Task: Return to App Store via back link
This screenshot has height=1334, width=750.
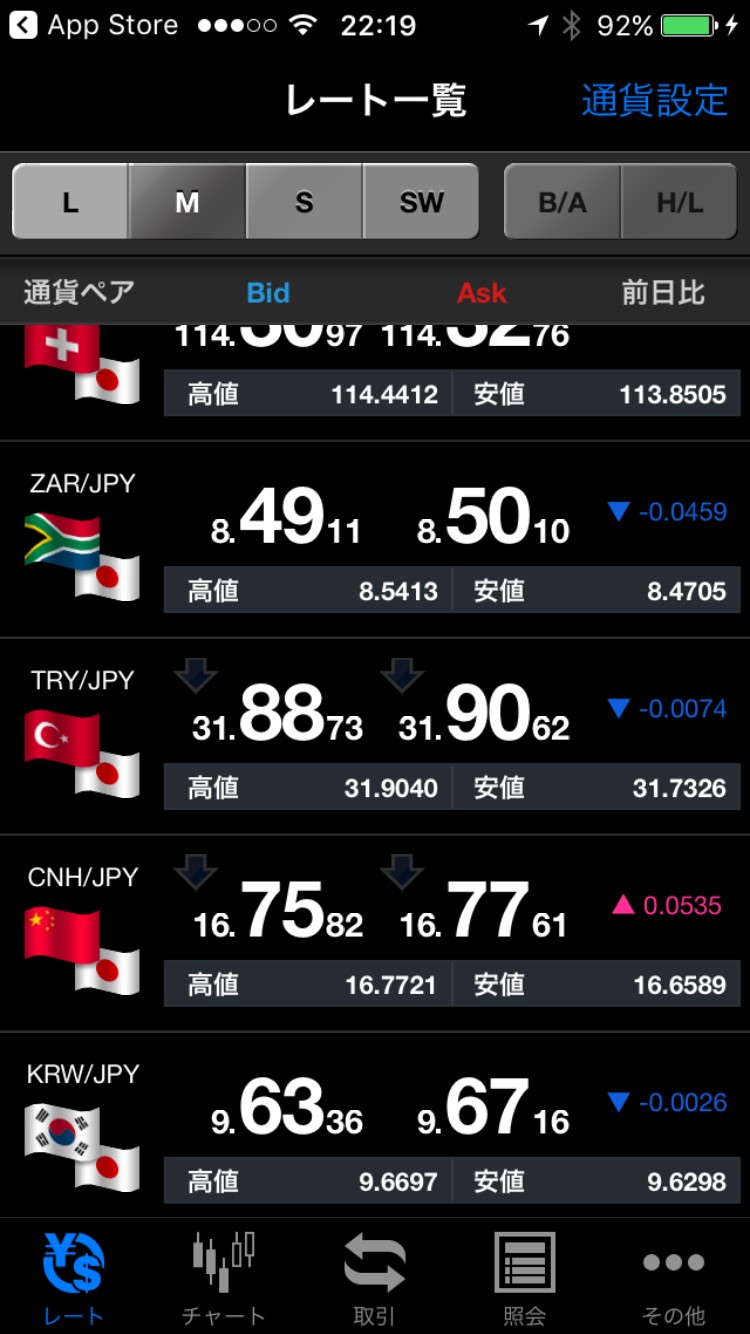Action: tap(93, 25)
